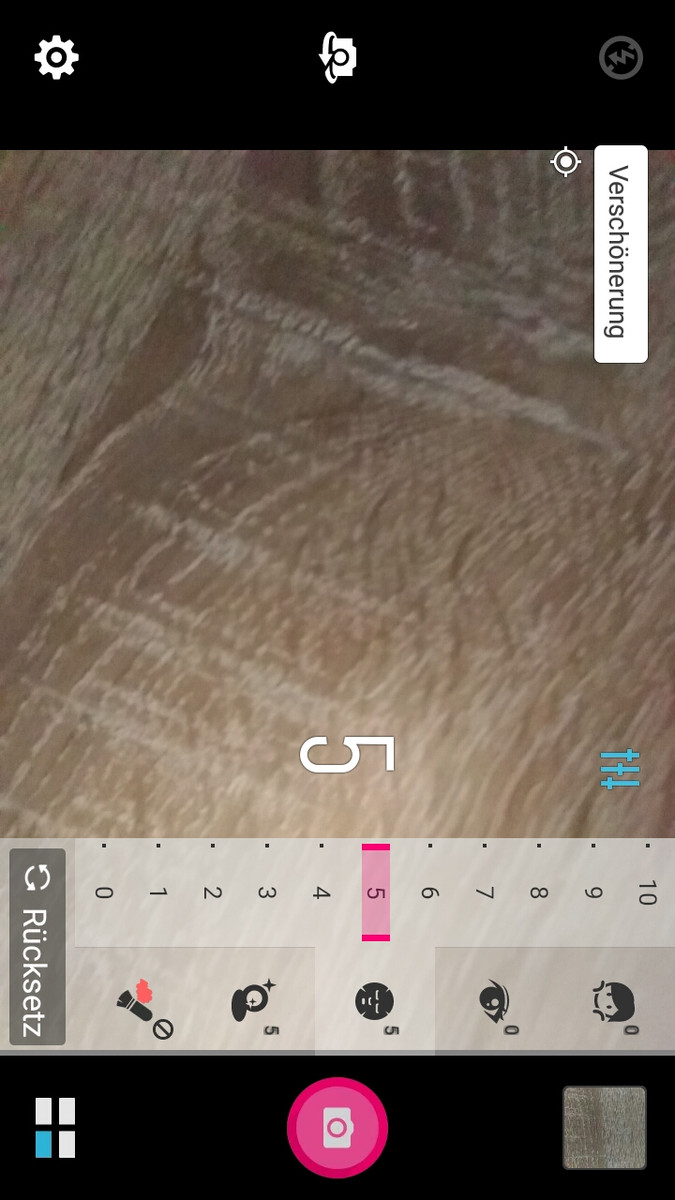Screen dimensions: 675x1200
Task: Tap the Rücksetz reset button
Action: pyautogui.click(x=38, y=947)
